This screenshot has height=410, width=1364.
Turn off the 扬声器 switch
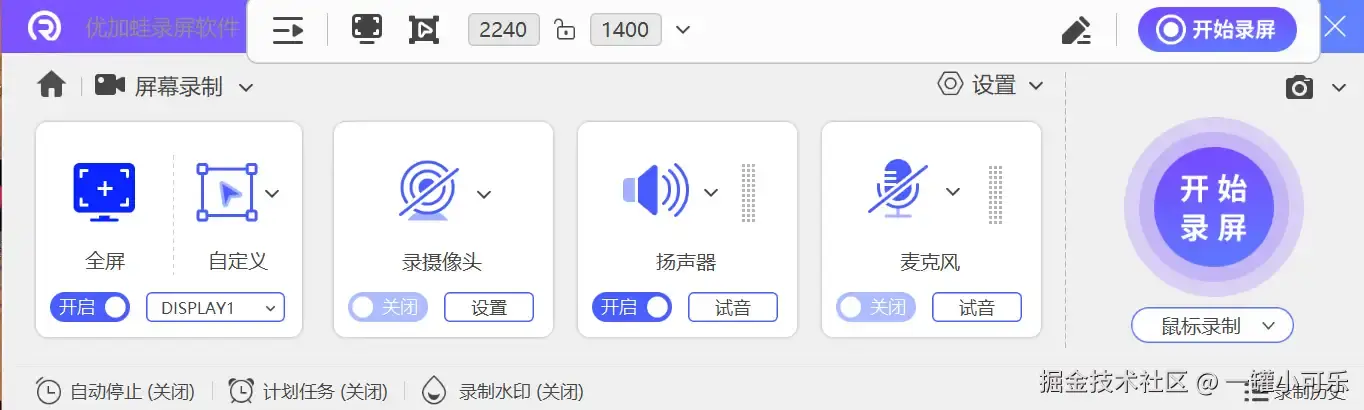(x=631, y=307)
